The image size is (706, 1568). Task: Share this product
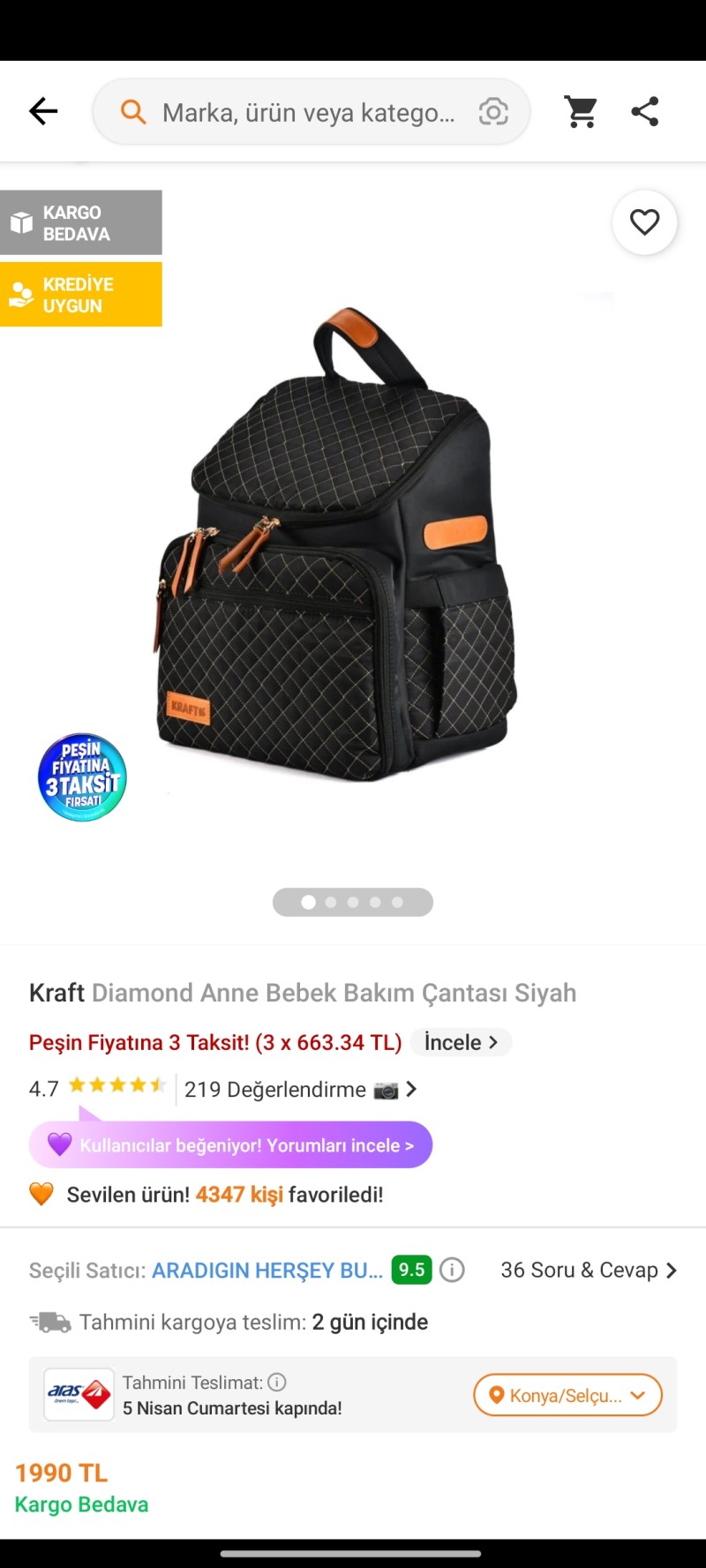[645, 112]
